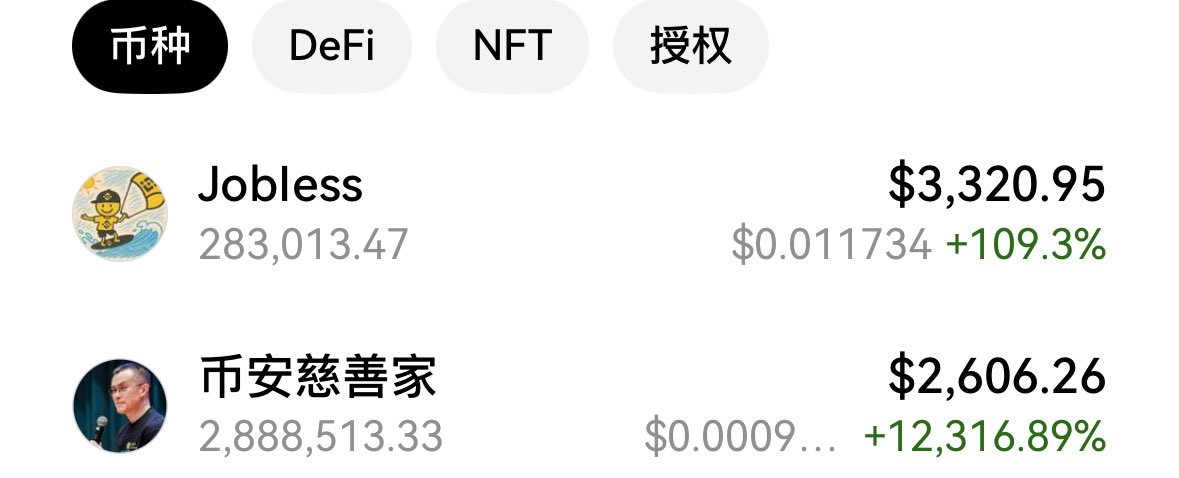Image resolution: width=1179 pixels, height=478 pixels.
Task: Switch to the NFT tab
Action: pyautogui.click(x=512, y=47)
